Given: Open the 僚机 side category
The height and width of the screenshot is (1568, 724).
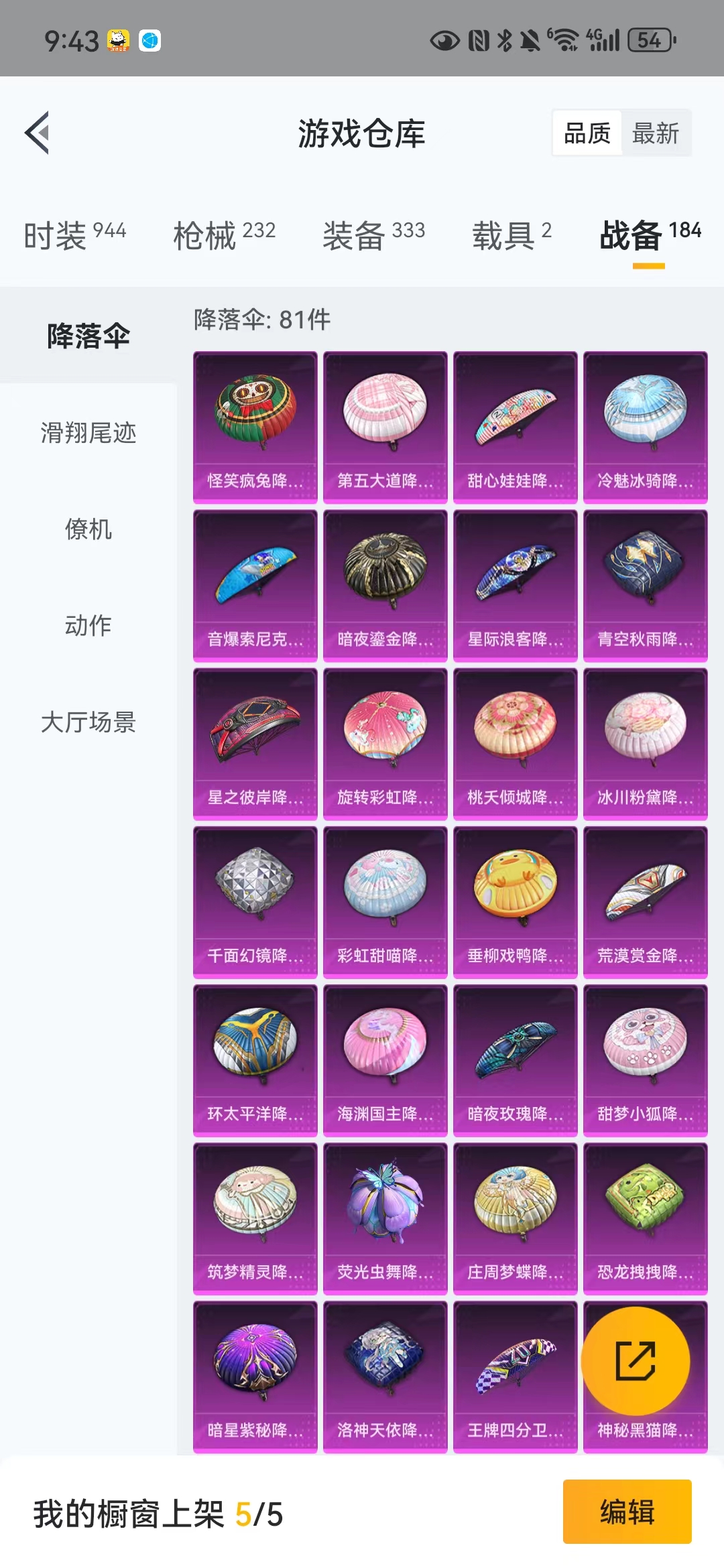Looking at the screenshot, I should (x=88, y=529).
